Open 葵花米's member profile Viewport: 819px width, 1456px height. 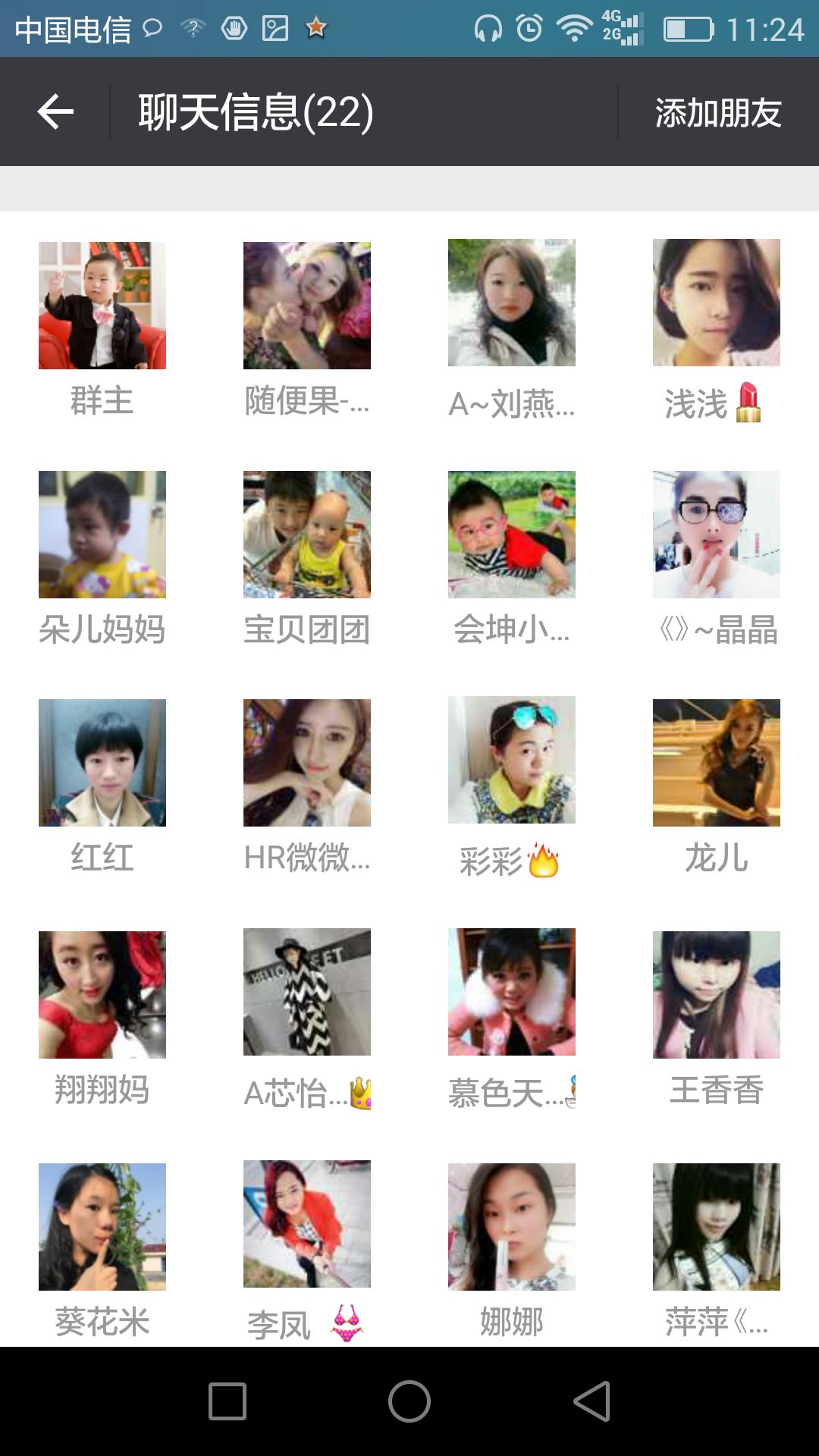102,1227
